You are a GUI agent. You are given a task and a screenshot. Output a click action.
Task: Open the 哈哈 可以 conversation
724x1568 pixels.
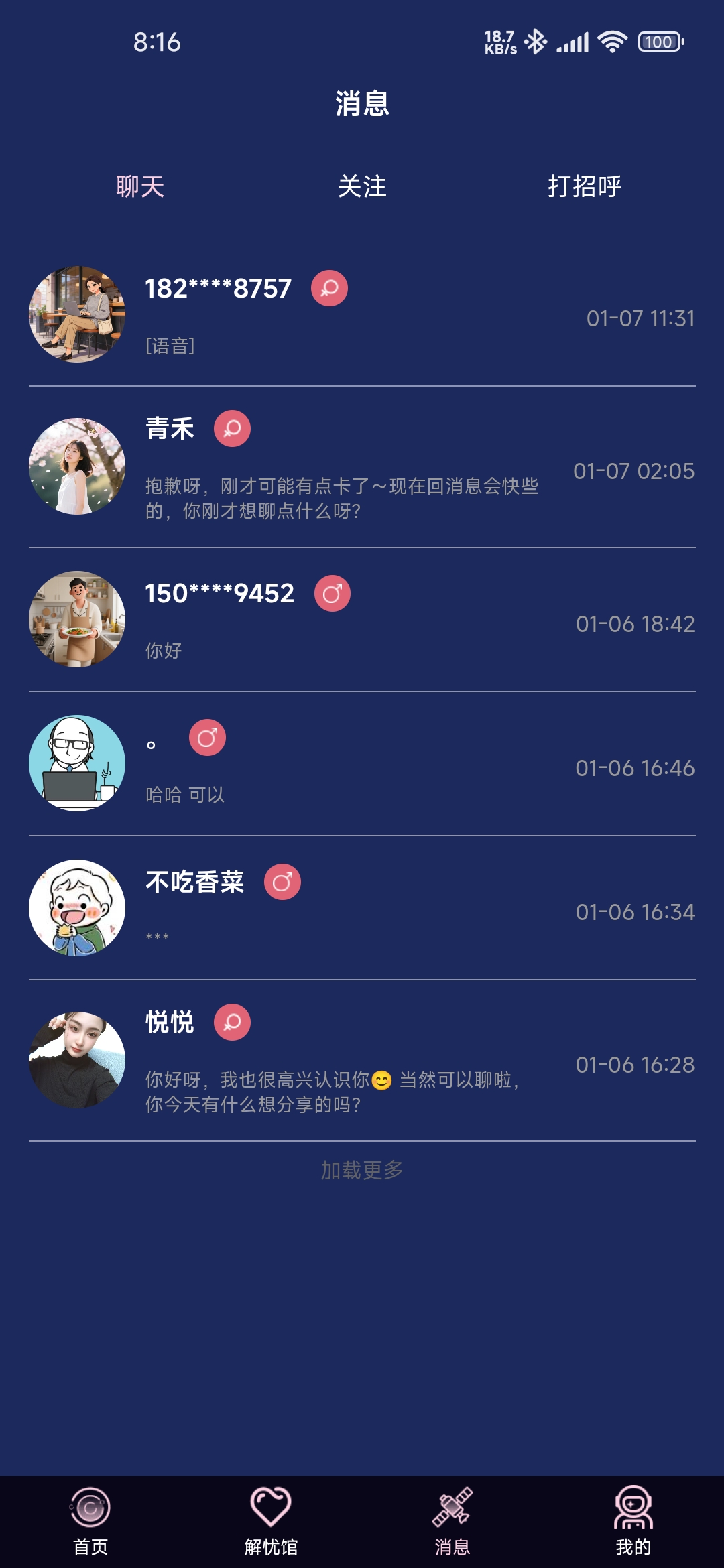pyautogui.click(x=362, y=764)
